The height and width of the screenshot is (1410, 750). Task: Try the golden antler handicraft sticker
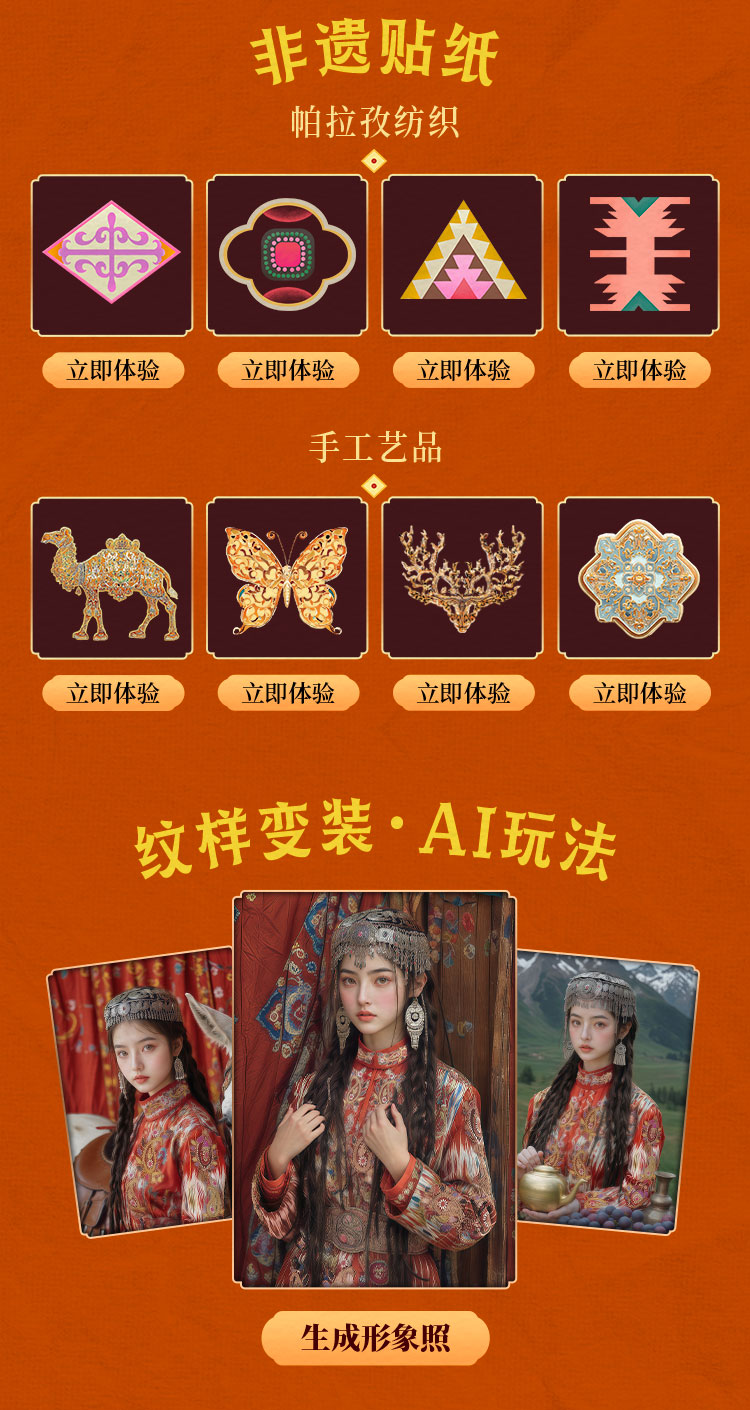(464, 693)
